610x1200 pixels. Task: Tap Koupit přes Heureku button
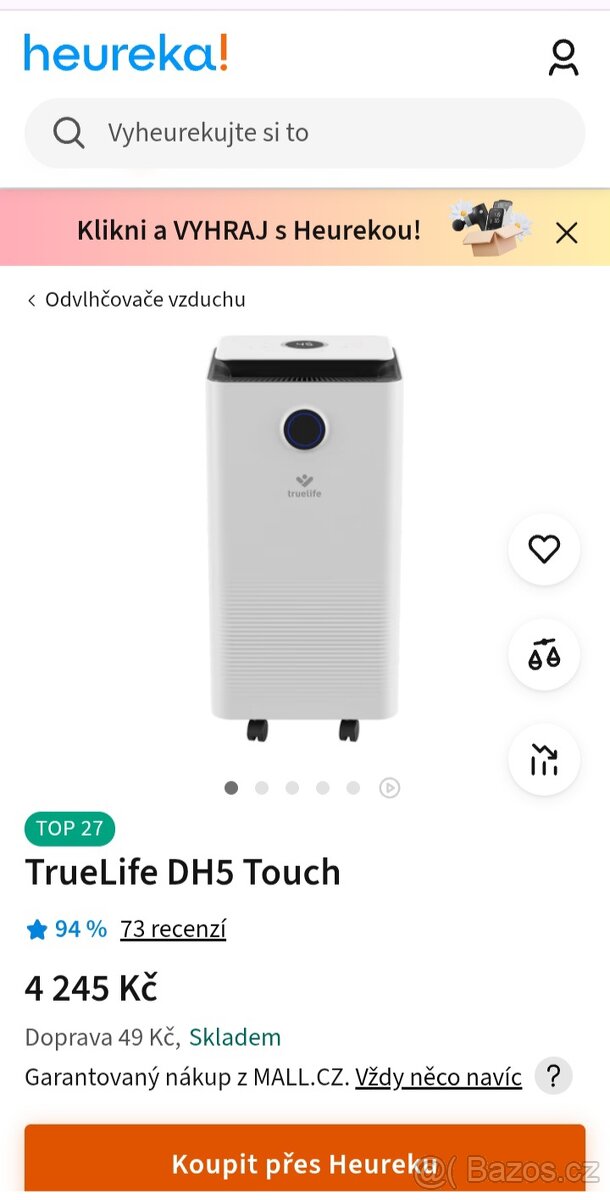(305, 1163)
